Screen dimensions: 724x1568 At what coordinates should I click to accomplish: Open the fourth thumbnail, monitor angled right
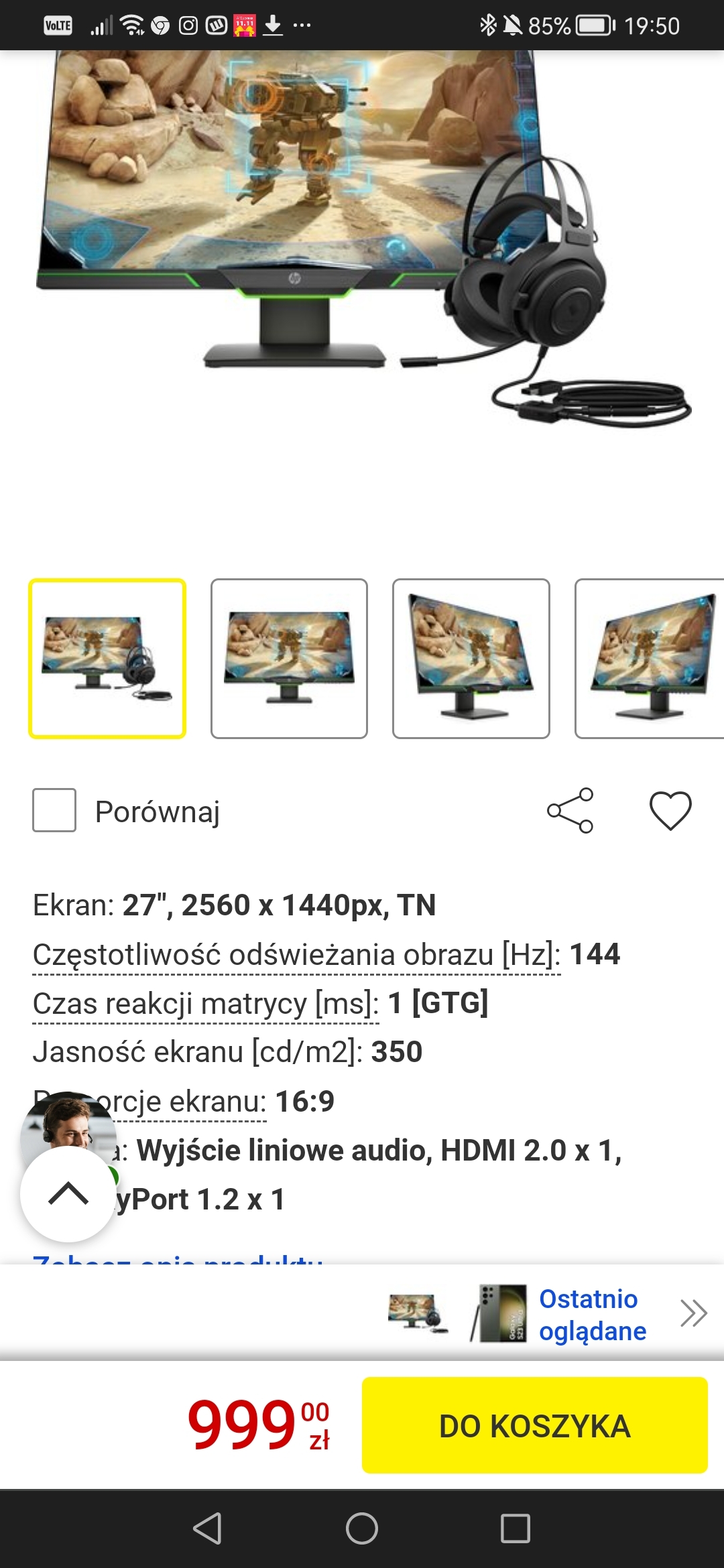coord(649,659)
